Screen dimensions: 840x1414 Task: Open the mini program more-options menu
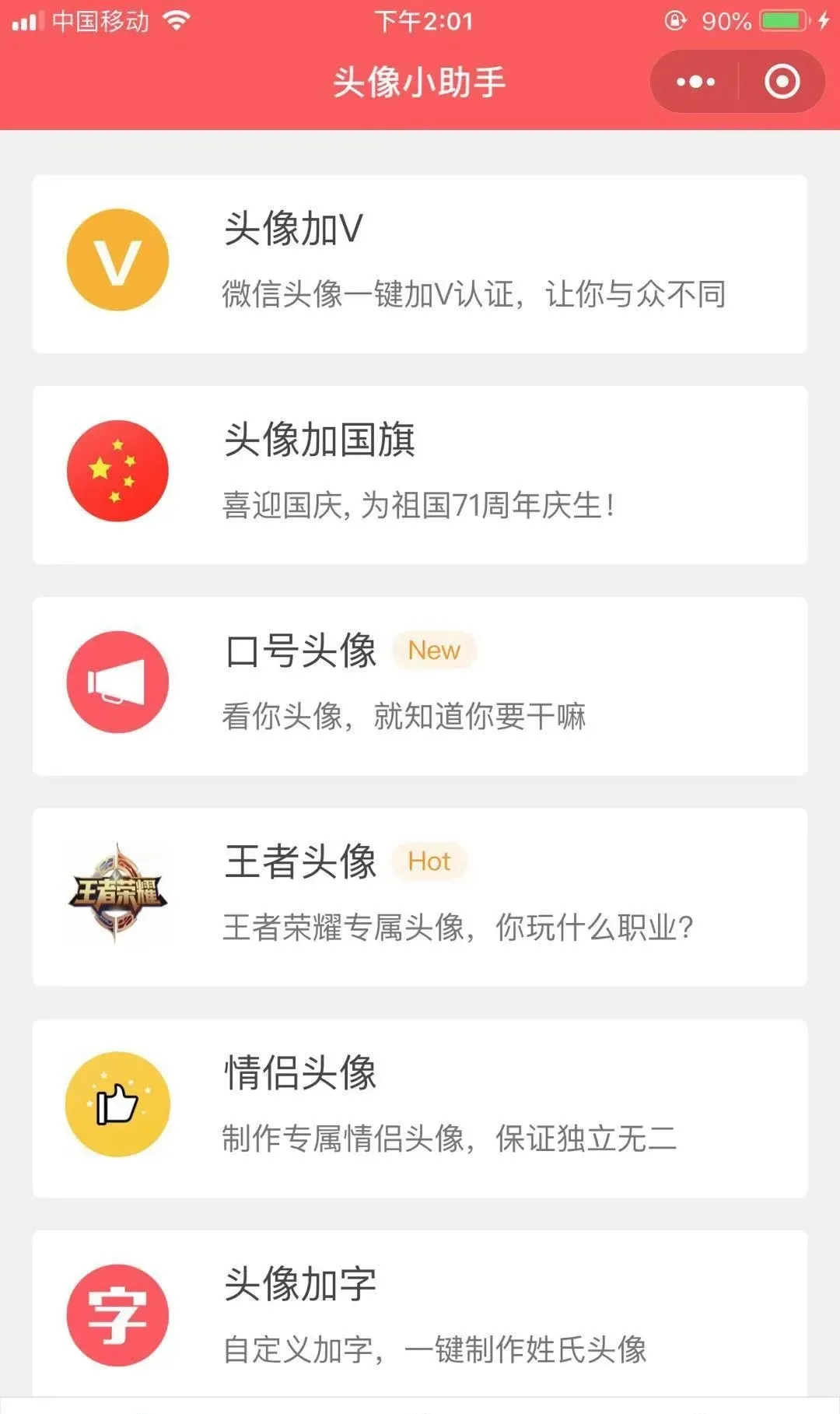695,82
